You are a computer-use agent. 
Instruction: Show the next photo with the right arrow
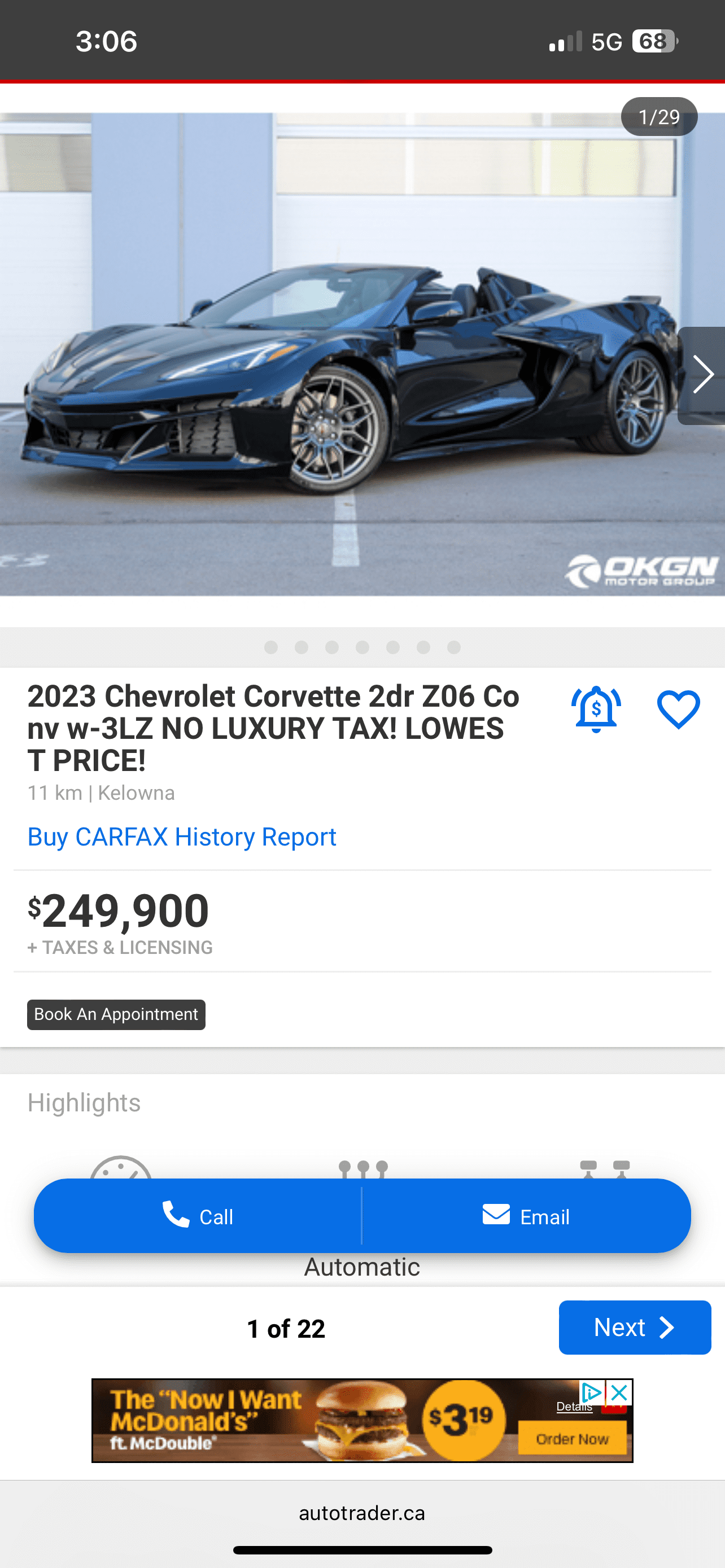pyautogui.click(x=702, y=375)
